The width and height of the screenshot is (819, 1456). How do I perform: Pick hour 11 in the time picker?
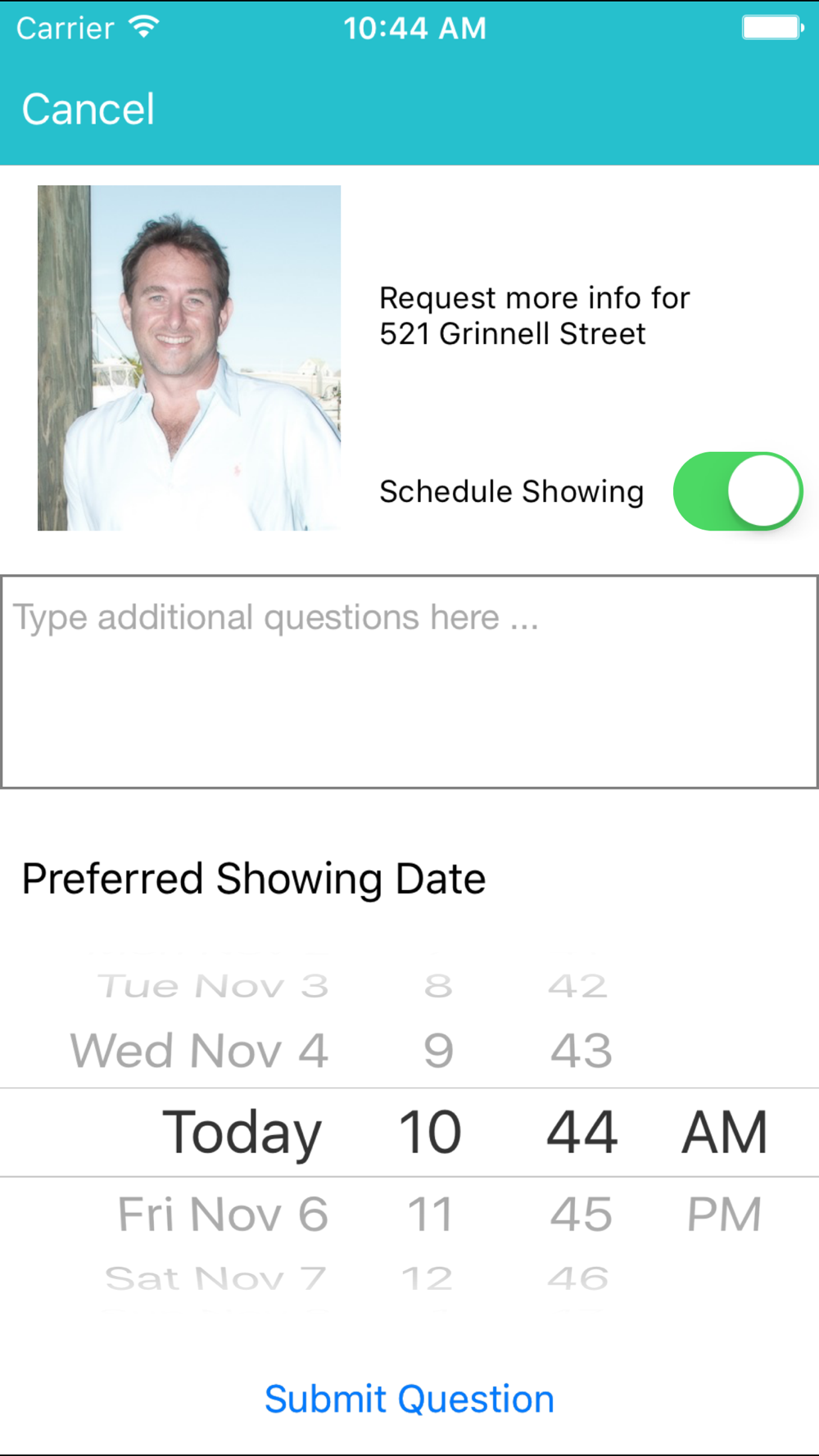(x=430, y=1214)
